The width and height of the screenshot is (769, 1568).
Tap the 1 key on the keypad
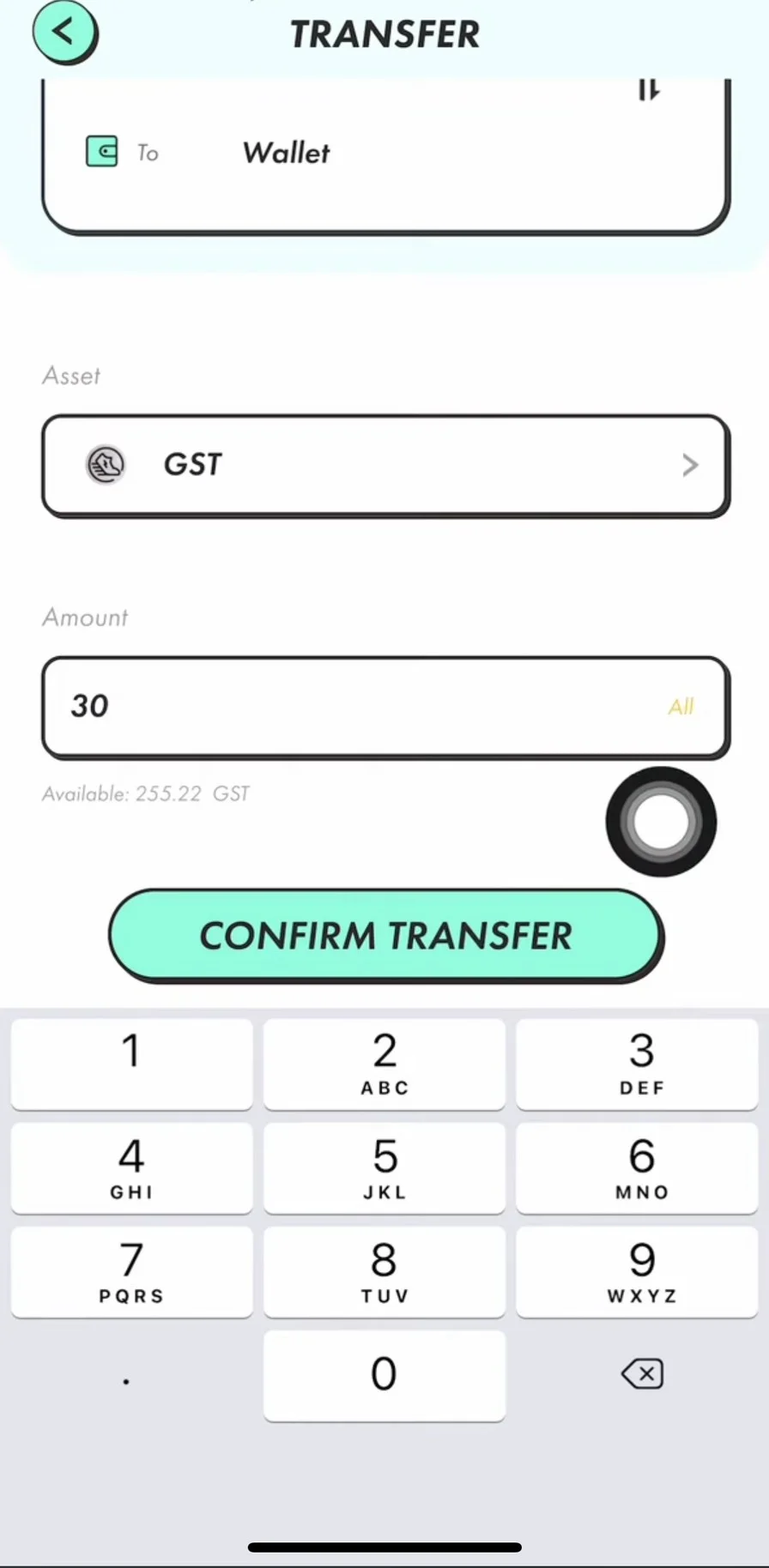click(131, 1064)
